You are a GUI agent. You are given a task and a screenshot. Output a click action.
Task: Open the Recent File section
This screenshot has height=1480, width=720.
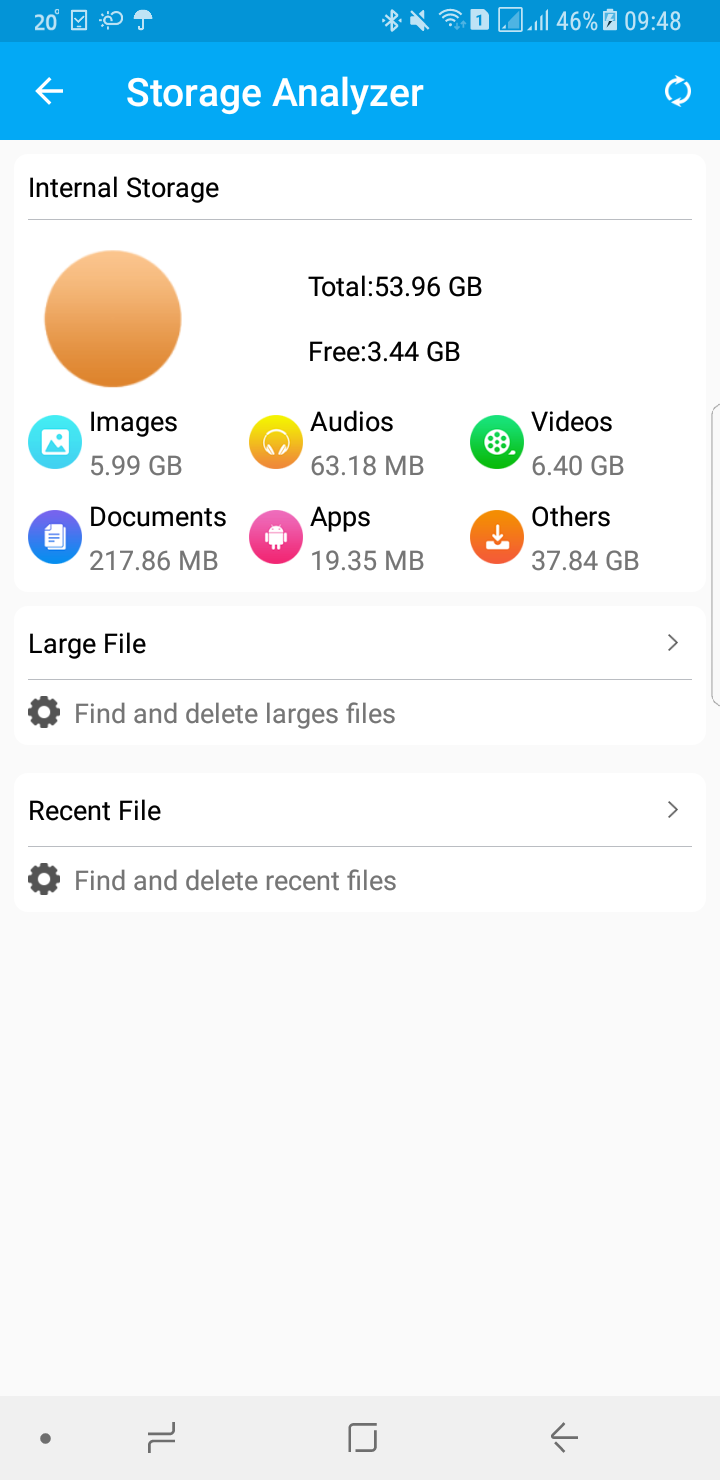[360, 811]
